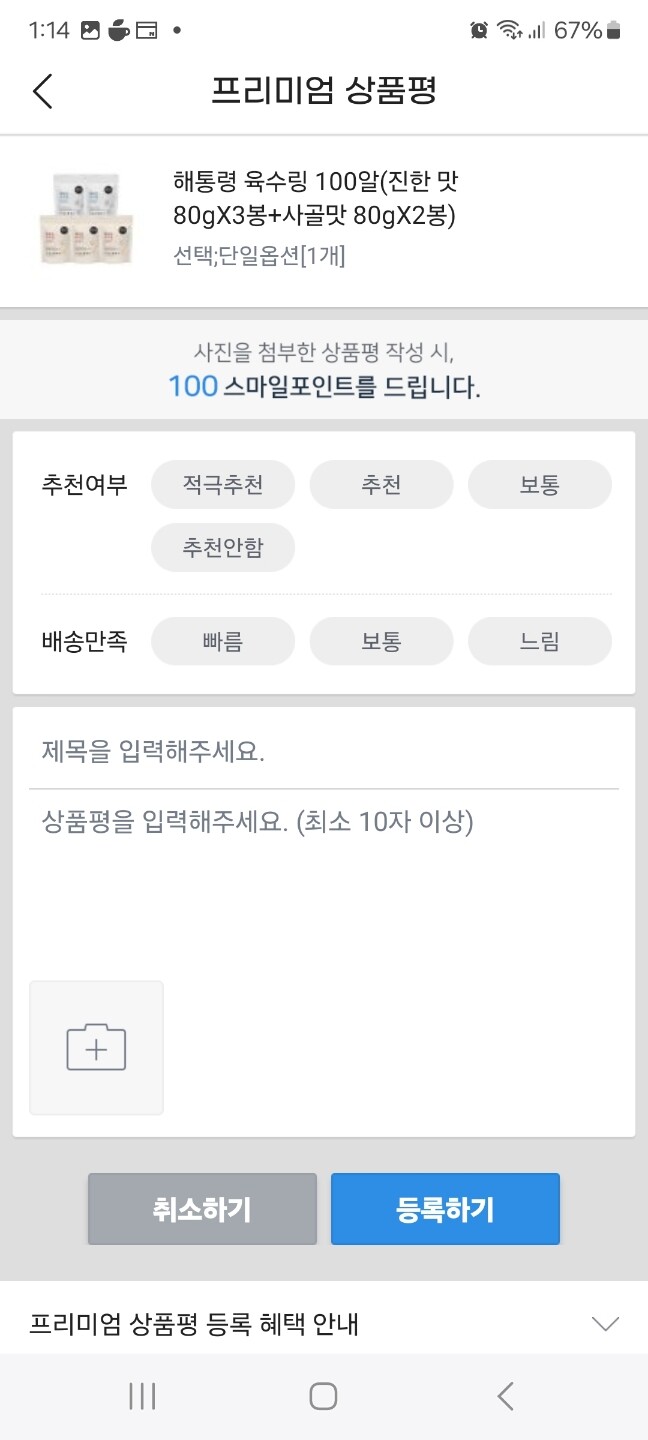Image resolution: width=648 pixels, height=1440 pixels.
Task: Focus the 상품평 review text area
Action: point(324,880)
